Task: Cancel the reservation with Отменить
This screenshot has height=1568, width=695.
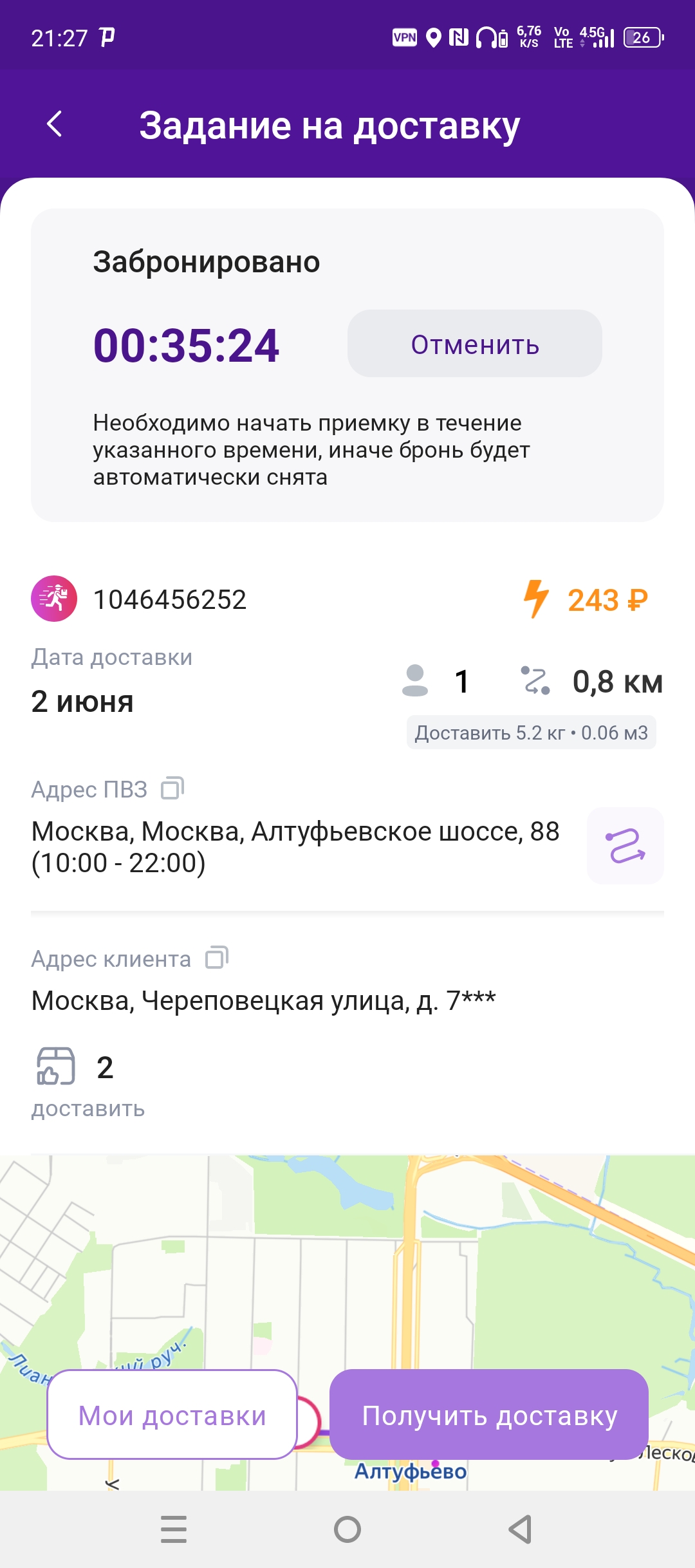Action: coord(475,344)
